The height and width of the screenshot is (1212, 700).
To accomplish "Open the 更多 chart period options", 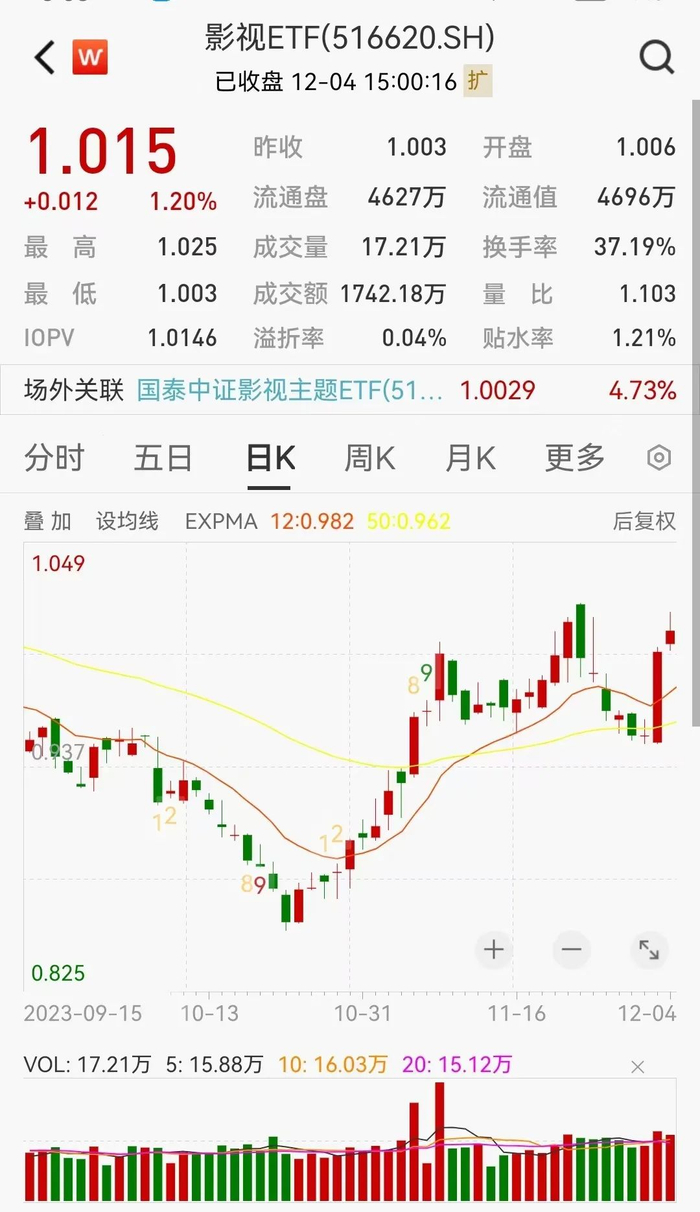I will [575, 459].
